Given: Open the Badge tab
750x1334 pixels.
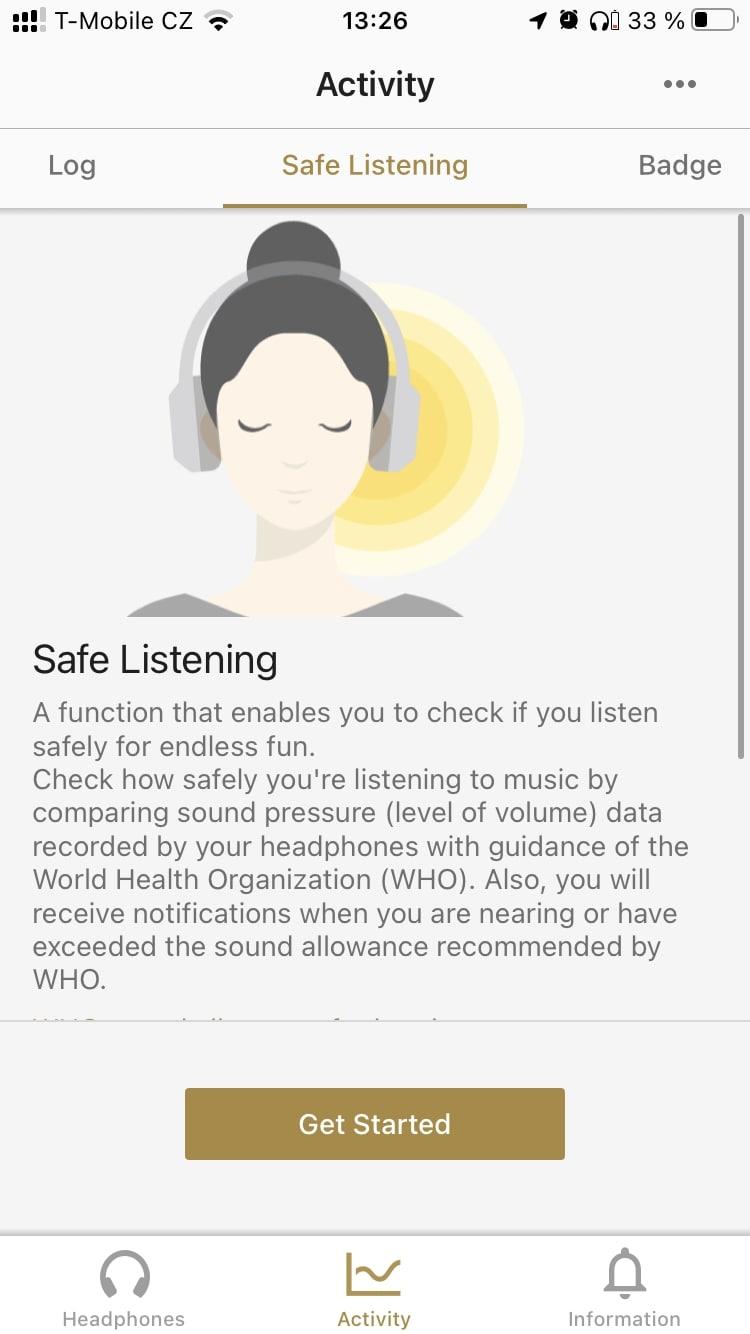Looking at the screenshot, I should pyautogui.click(x=680, y=165).
